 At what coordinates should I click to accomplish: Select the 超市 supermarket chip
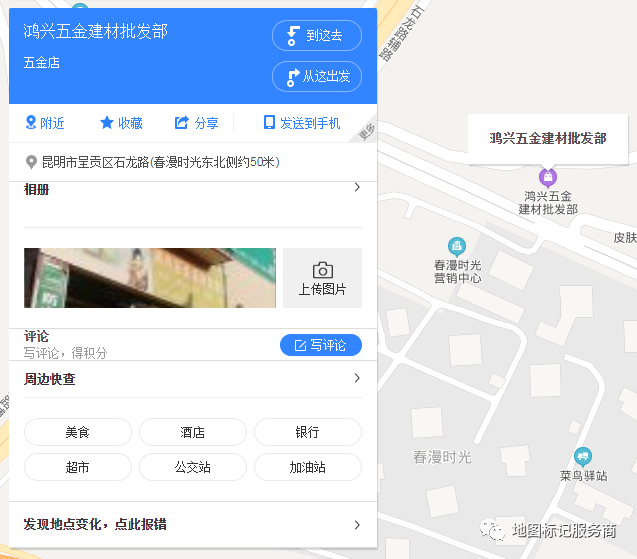[x=78, y=467]
